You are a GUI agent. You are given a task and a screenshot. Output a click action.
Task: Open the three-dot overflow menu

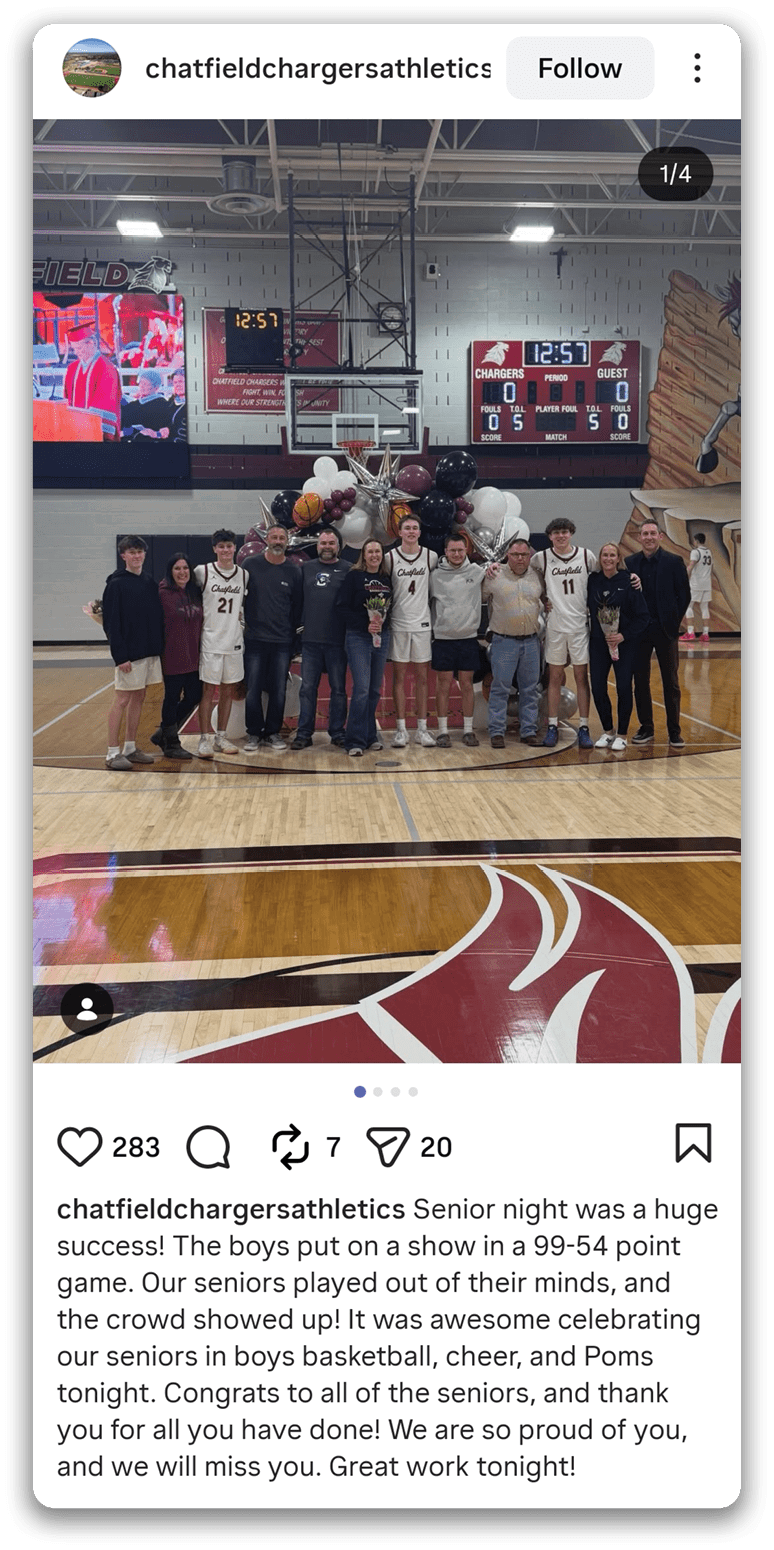pos(697,68)
